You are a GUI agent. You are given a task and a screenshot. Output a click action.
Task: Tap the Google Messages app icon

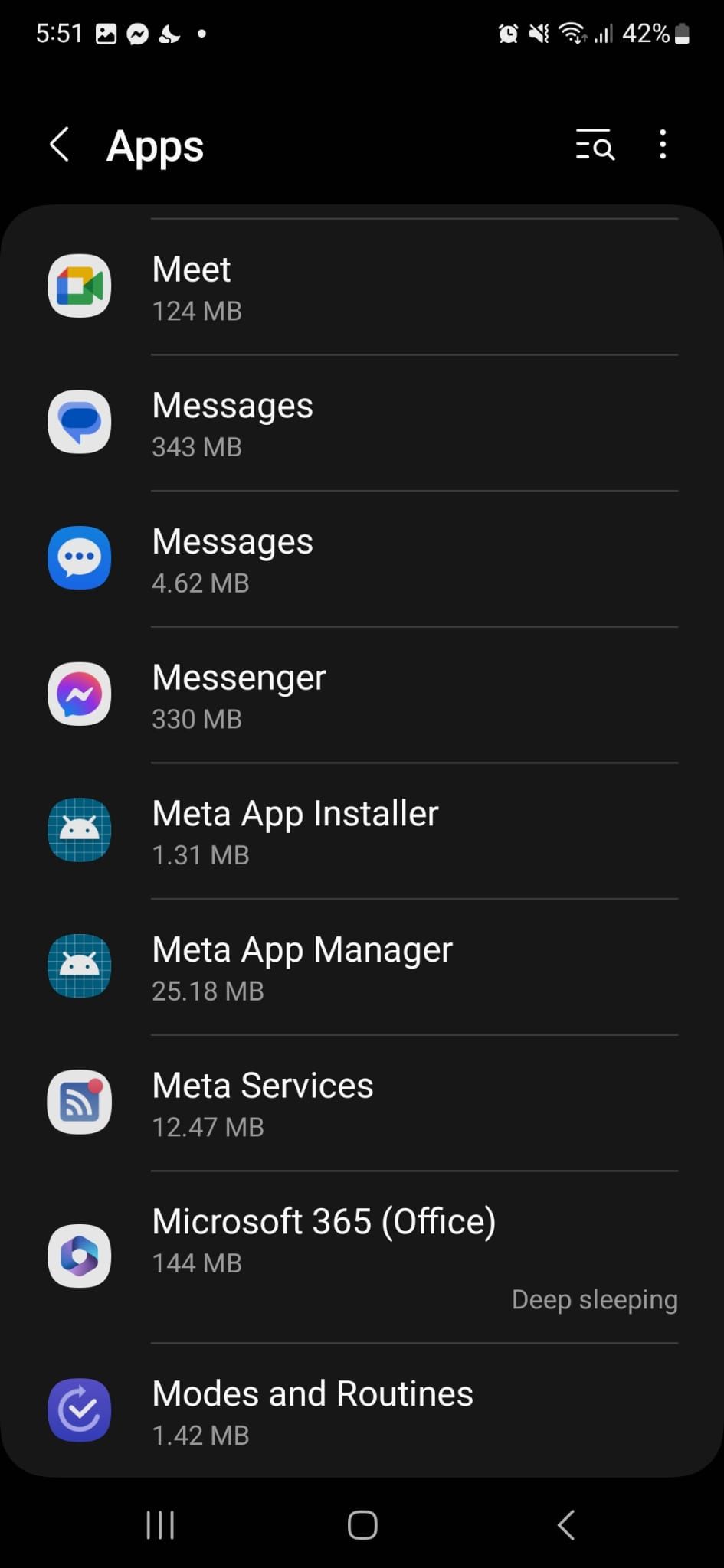click(79, 423)
